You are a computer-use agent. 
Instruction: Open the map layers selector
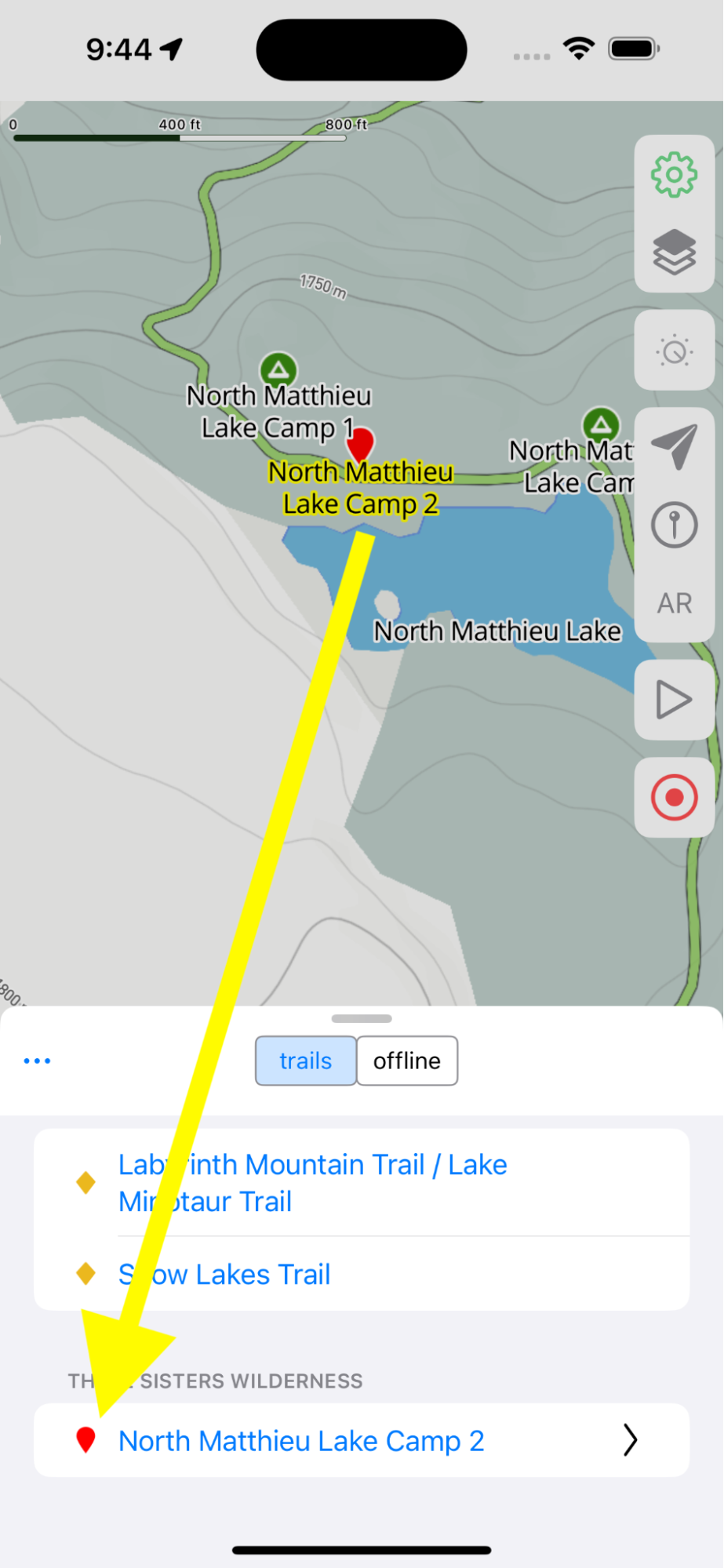pos(674,253)
